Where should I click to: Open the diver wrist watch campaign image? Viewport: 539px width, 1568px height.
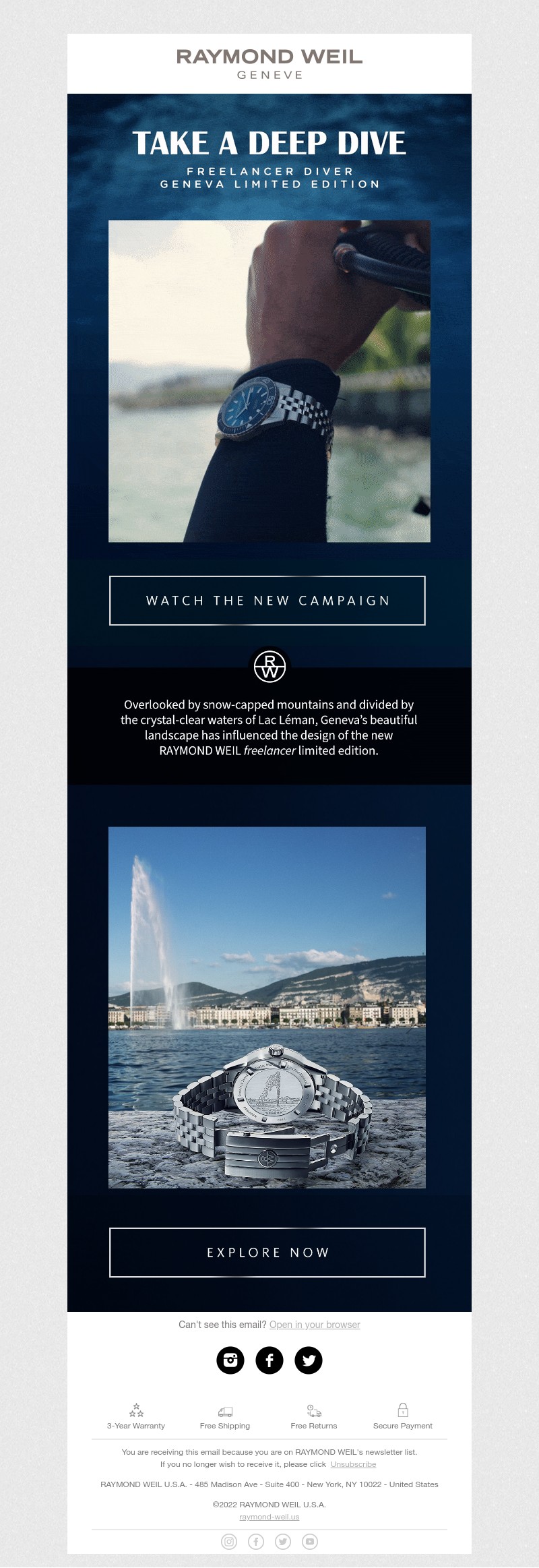point(269,381)
